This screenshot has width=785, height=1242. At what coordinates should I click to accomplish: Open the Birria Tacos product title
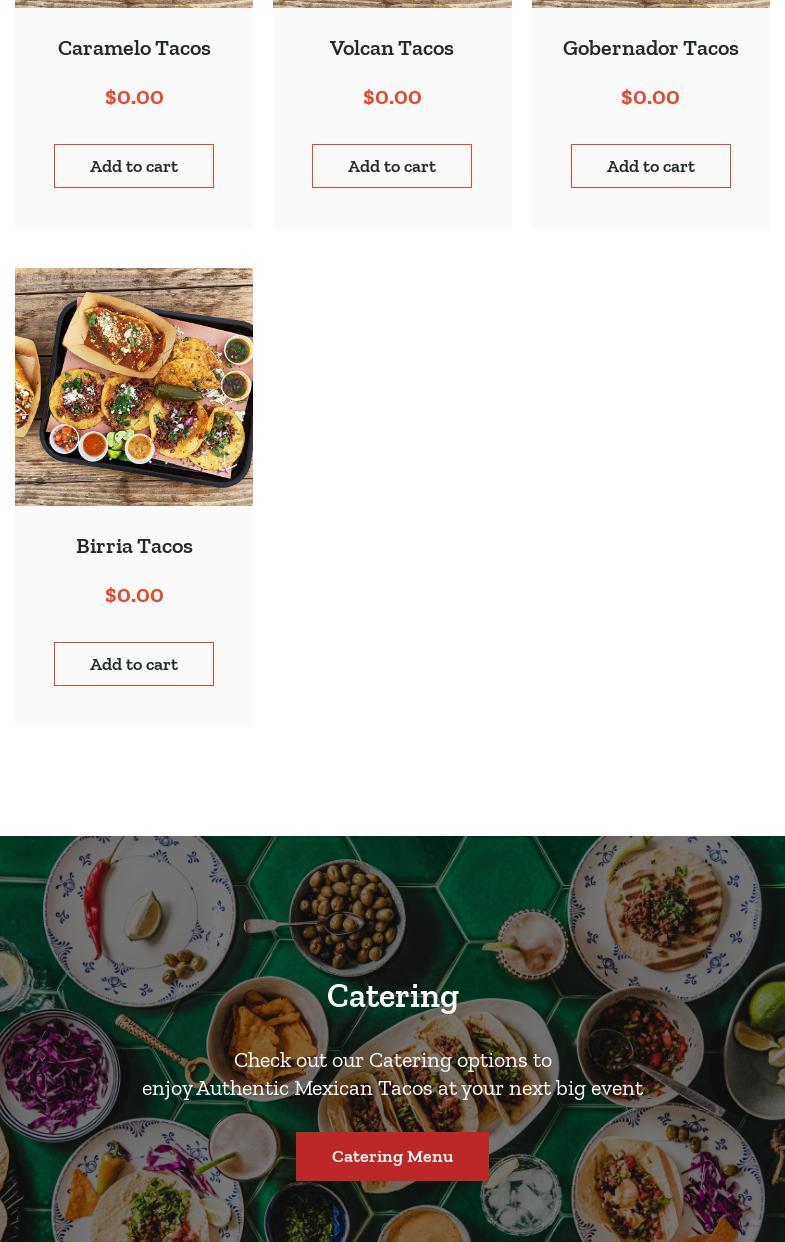point(134,546)
